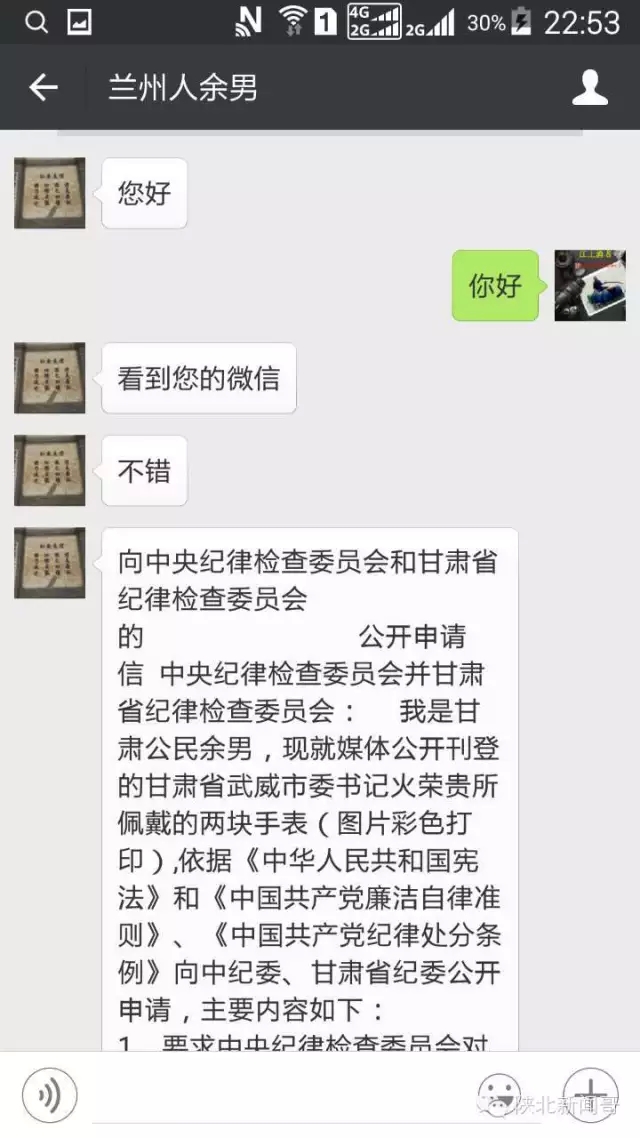The image size is (640, 1138).
Task: Go back from chat with 兰州人余男
Action: point(43,88)
